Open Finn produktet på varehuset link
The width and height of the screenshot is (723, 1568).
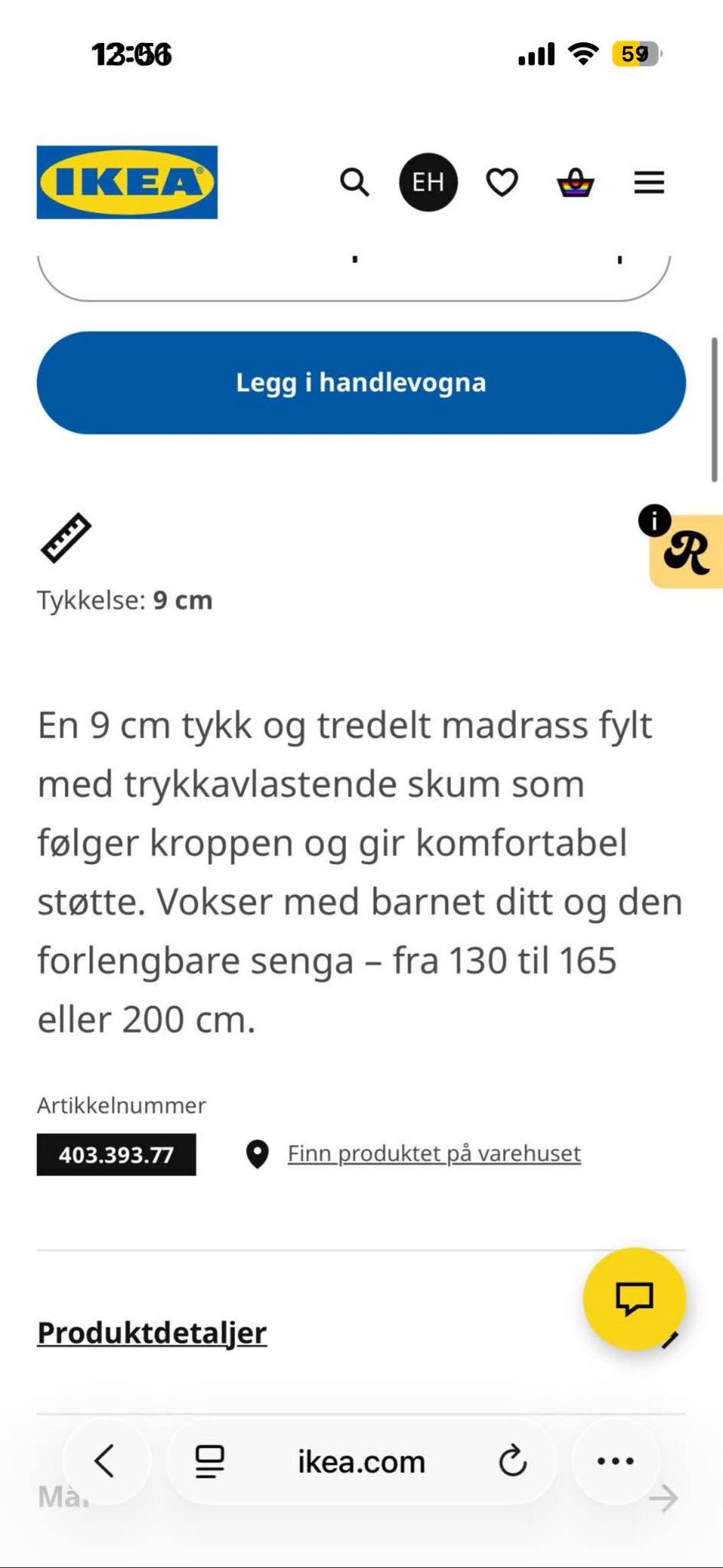pos(433,1153)
